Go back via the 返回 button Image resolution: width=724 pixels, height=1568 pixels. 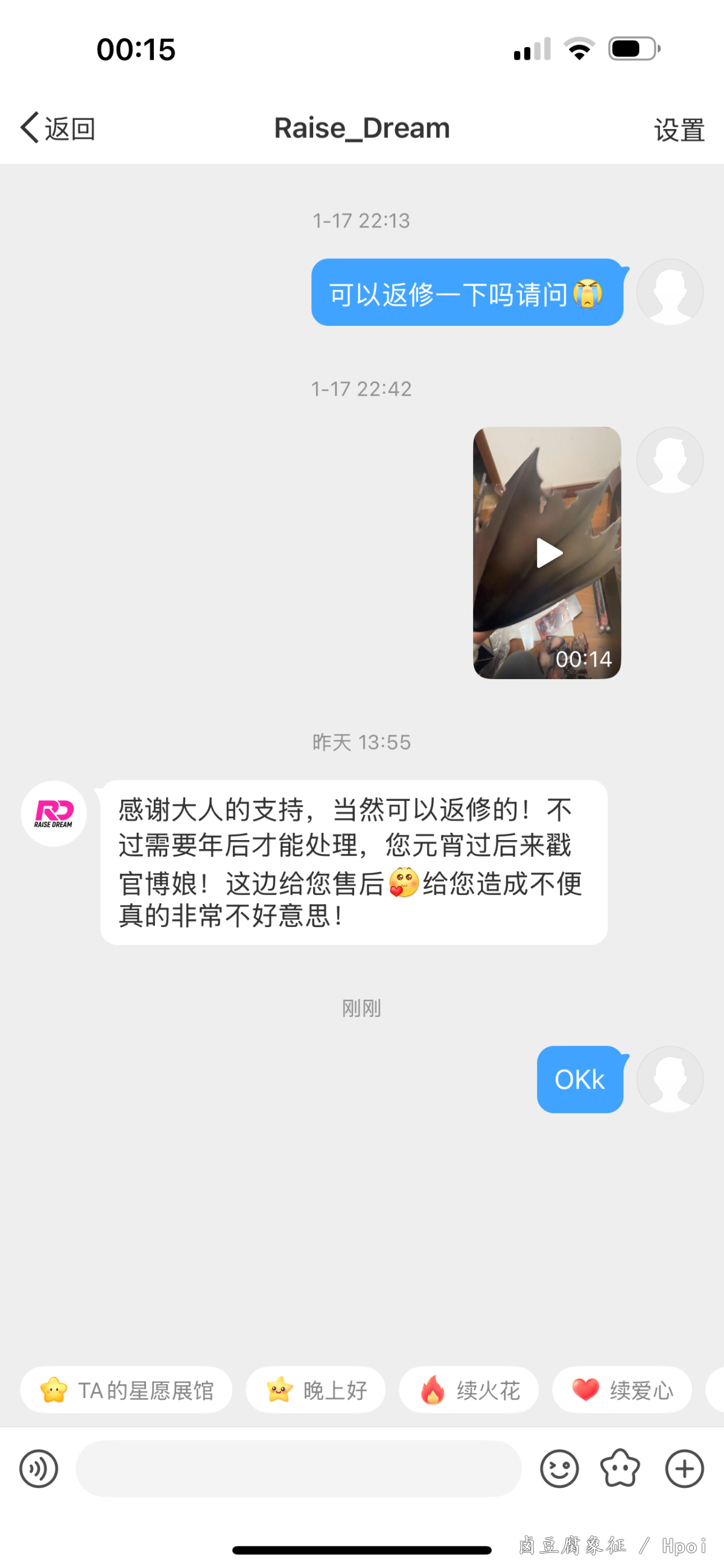coord(57,128)
